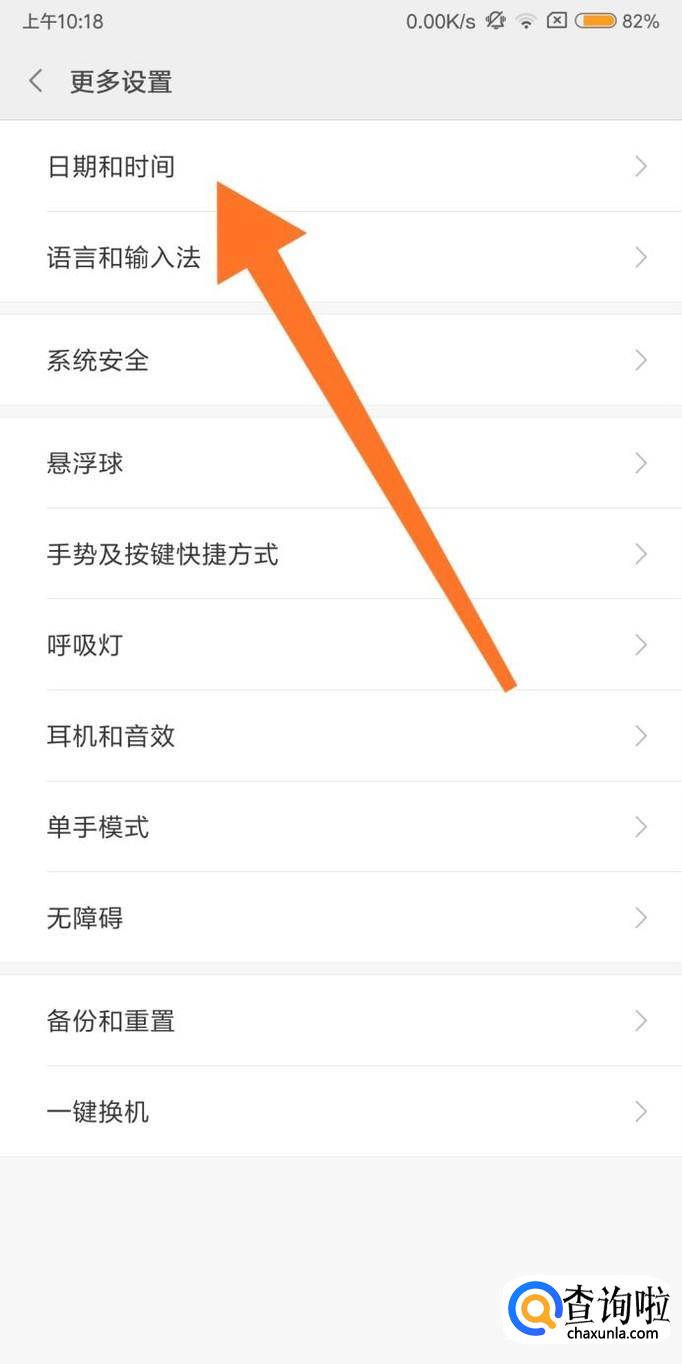Open 日期和时间 settings
Screen dimensions: 682x1364
(341, 166)
